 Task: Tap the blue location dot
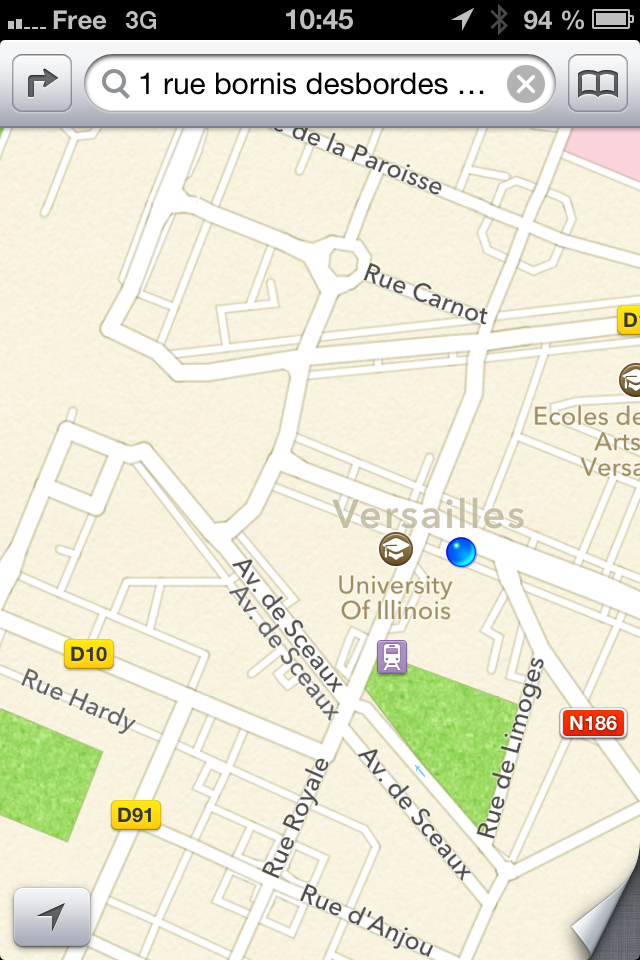461,550
